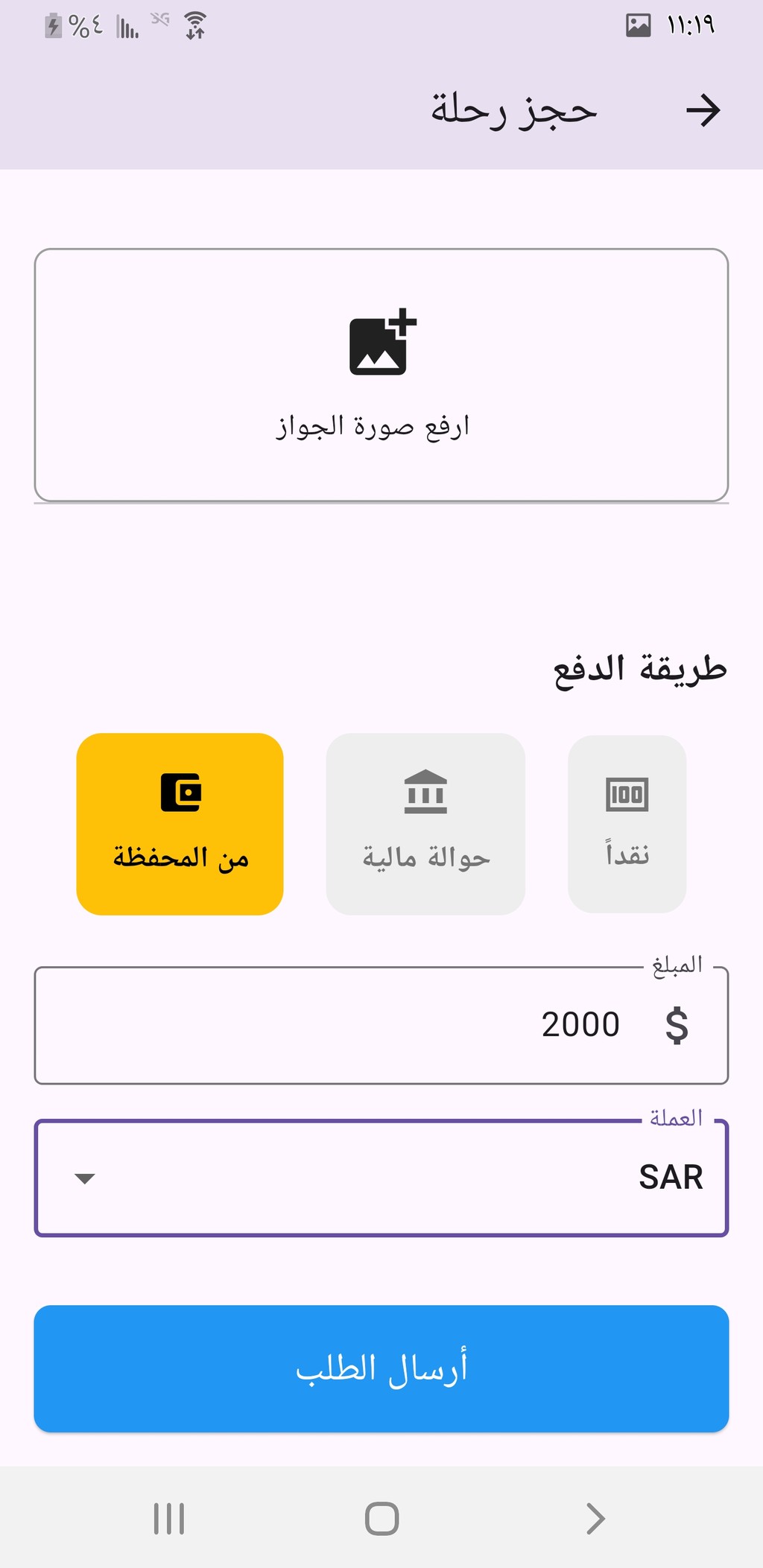This screenshot has height=1568, width=763.
Task: Submit the request (أرسال الطلب)
Action: [x=381, y=1368]
